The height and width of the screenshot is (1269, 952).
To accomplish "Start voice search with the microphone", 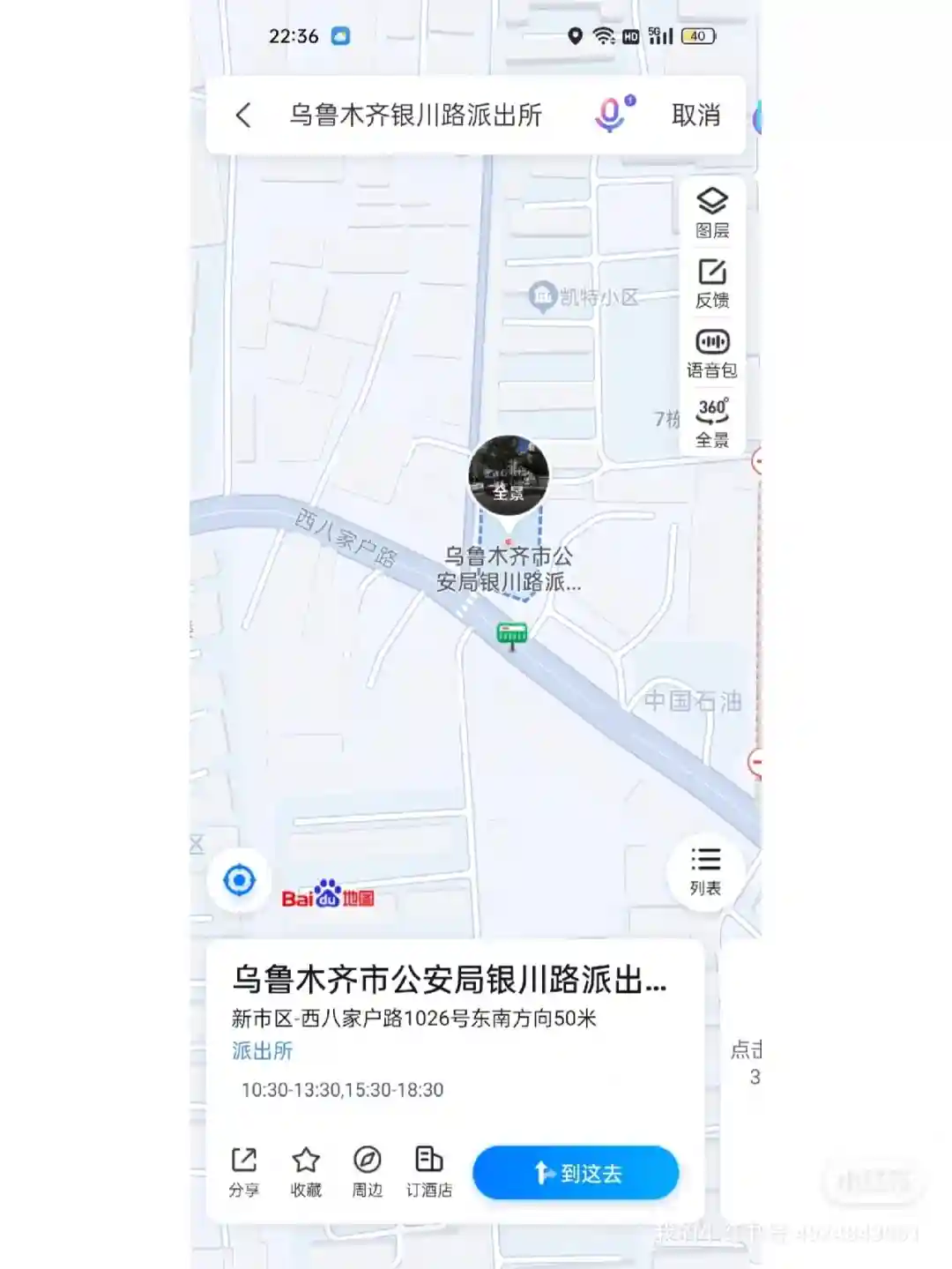I will click(x=612, y=115).
